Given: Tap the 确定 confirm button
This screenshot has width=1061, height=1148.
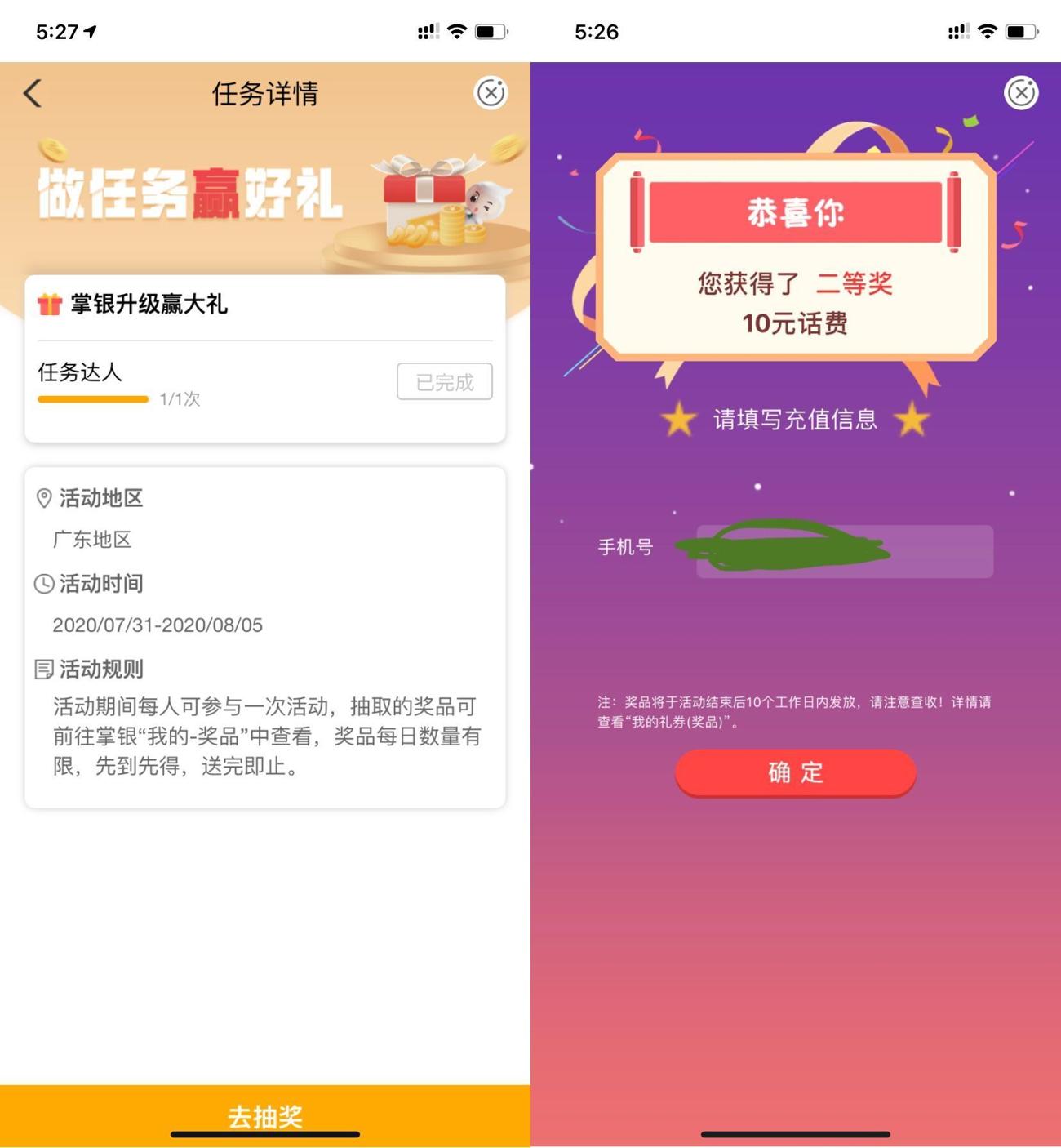Looking at the screenshot, I should 794,773.
